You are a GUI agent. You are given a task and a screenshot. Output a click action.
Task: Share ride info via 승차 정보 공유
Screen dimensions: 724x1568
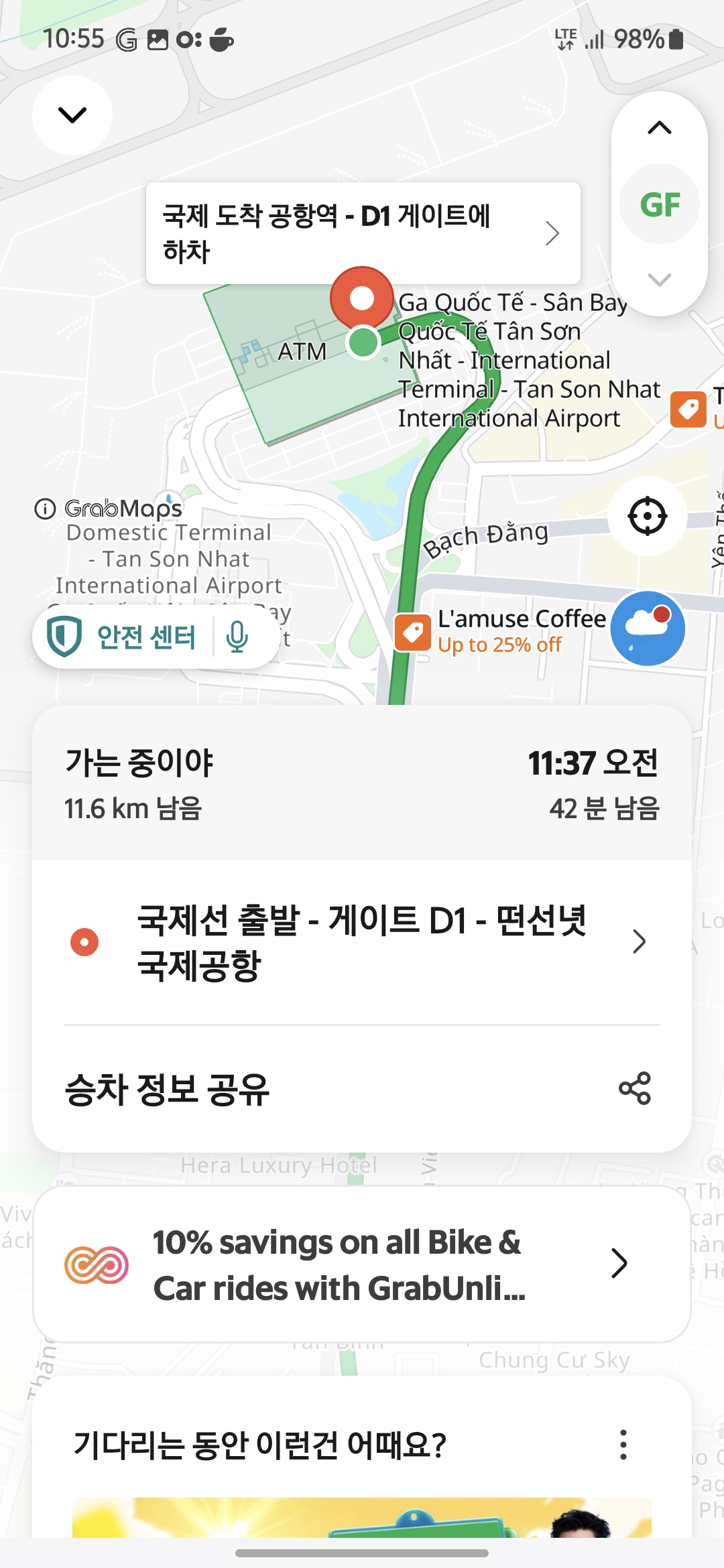pos(362,1088)
